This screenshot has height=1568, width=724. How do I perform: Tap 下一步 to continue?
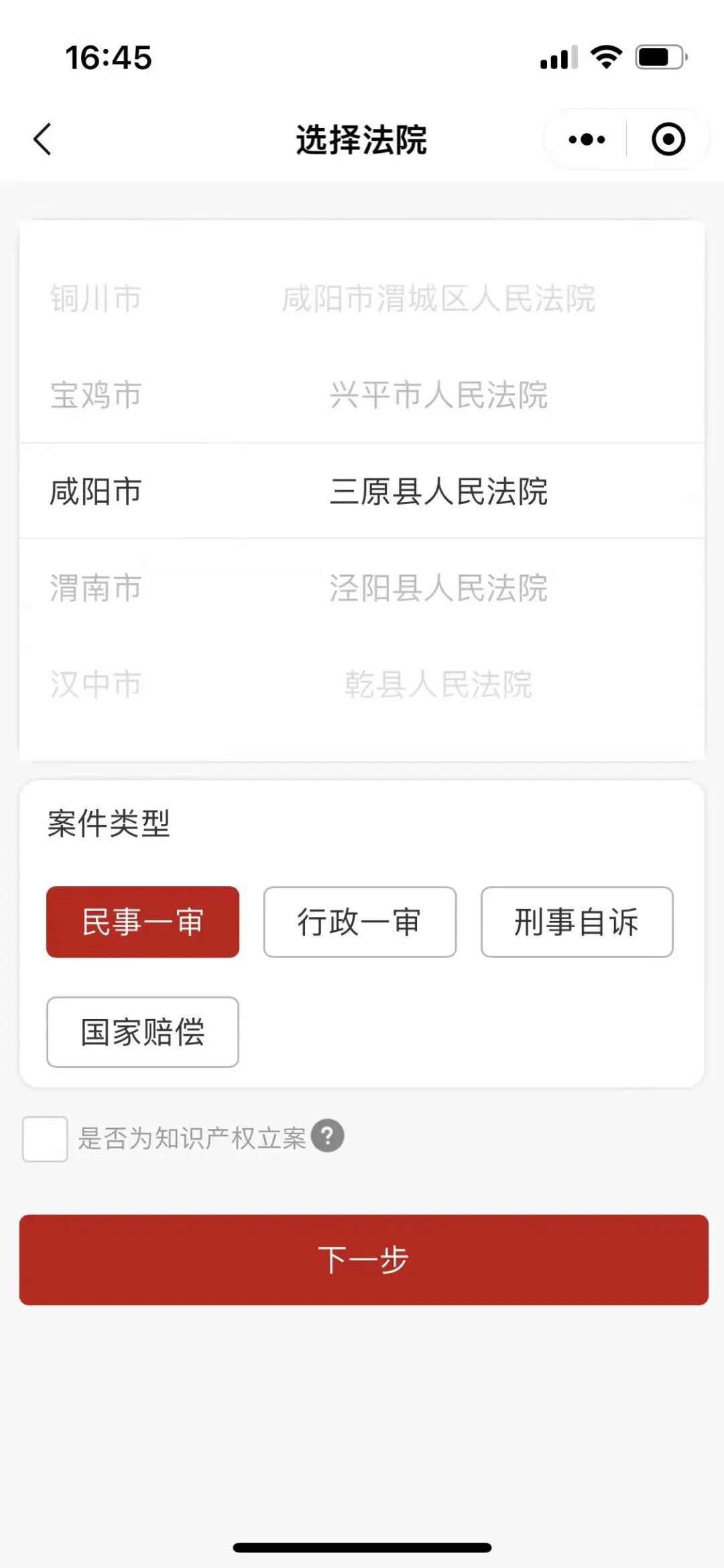[x=363, y=1260]
